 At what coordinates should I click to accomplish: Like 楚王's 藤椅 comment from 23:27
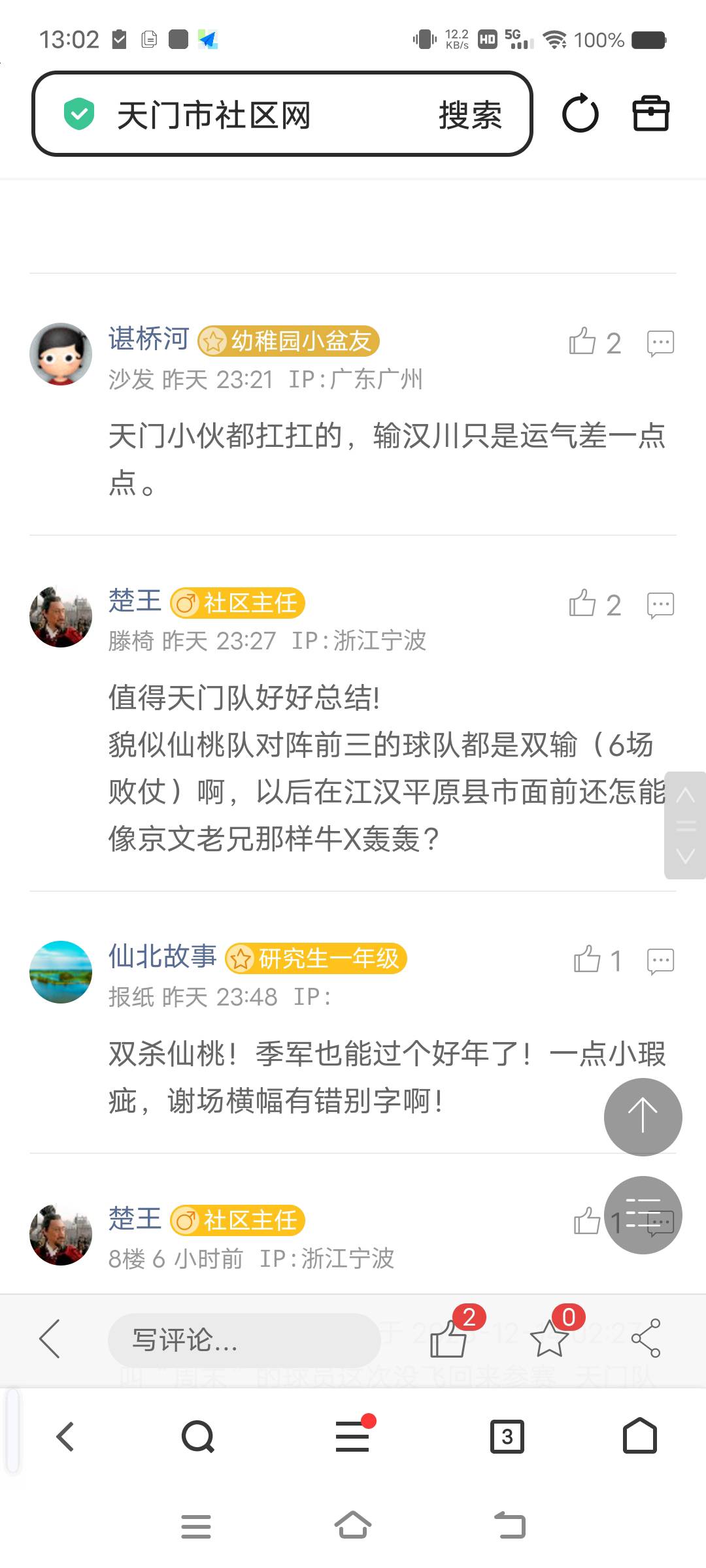583,604
